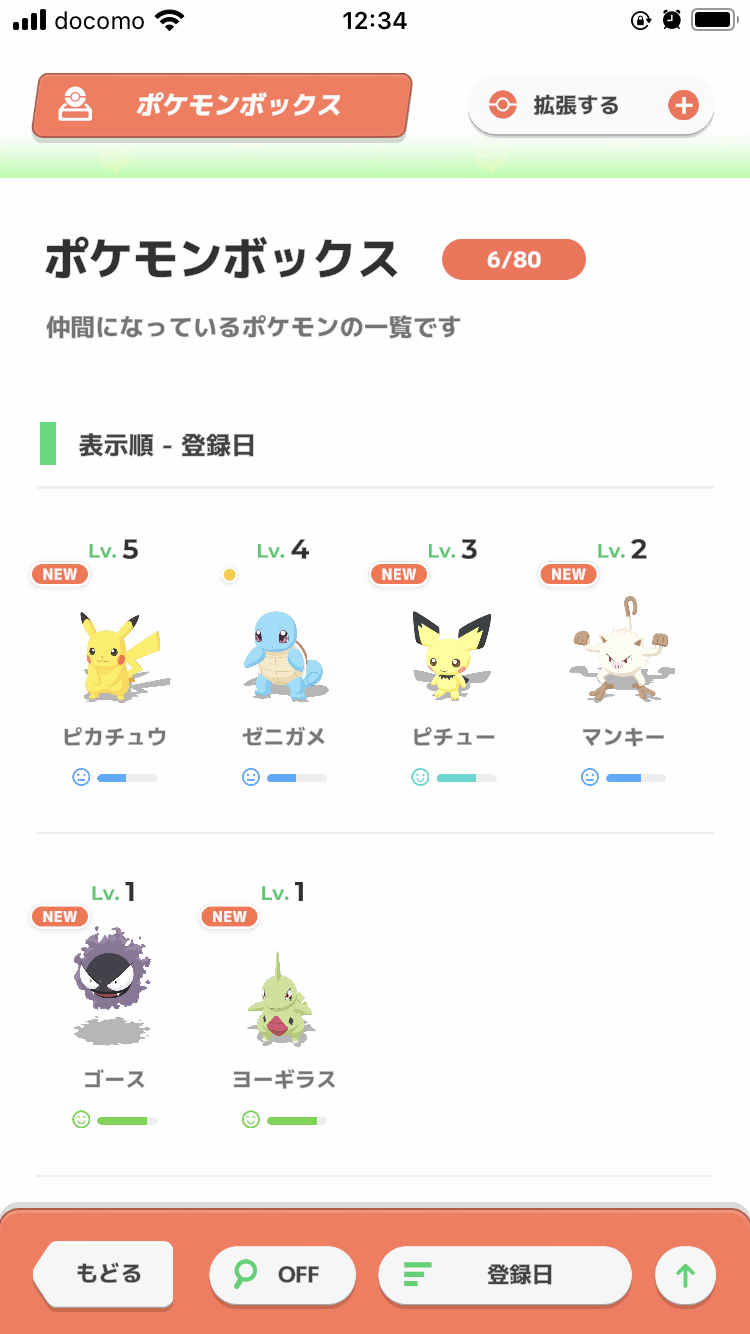Tap the green up arrow button
The height and width of the screenshot is (1334, 750).
point(685,1275)
